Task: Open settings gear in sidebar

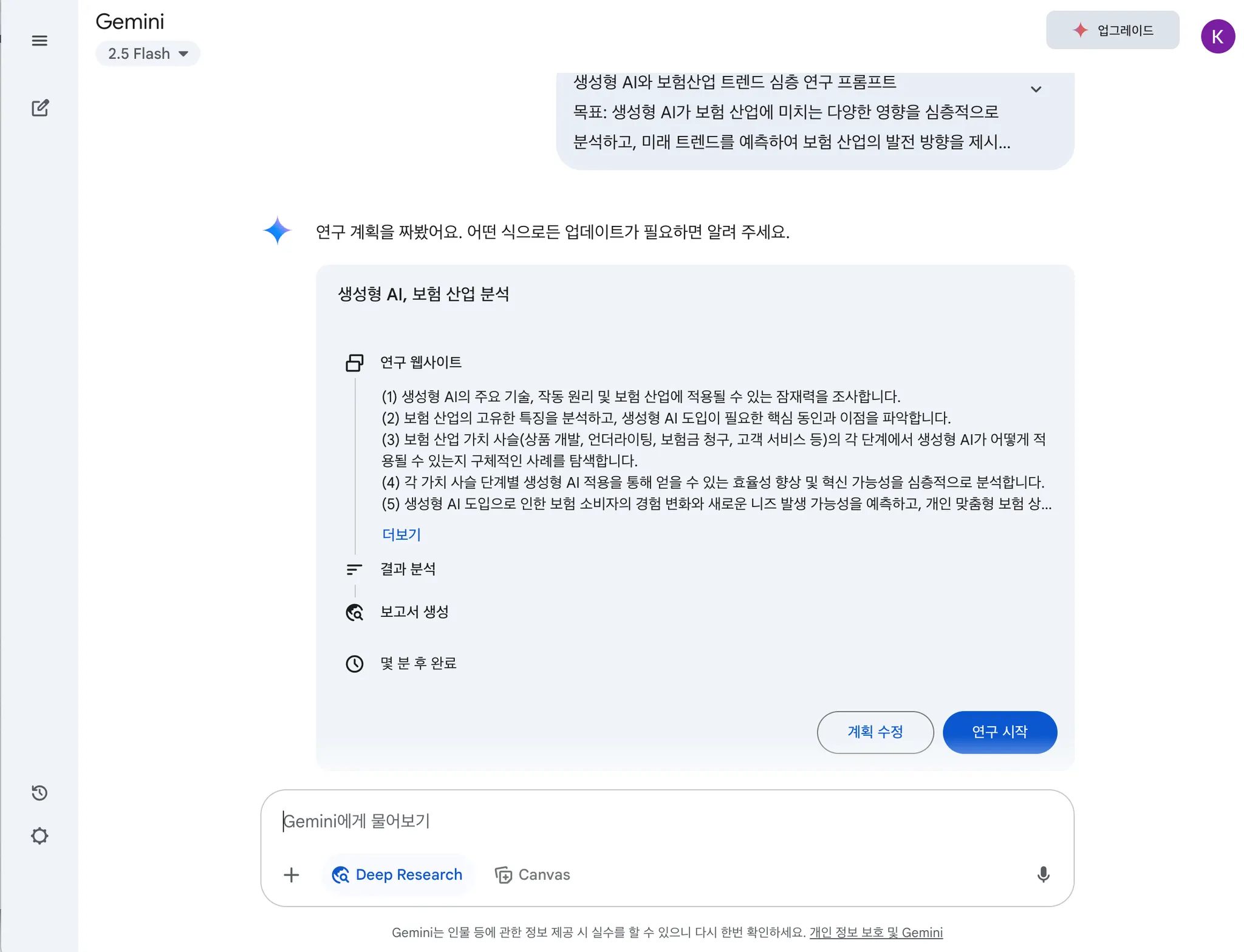Action: 39,836
